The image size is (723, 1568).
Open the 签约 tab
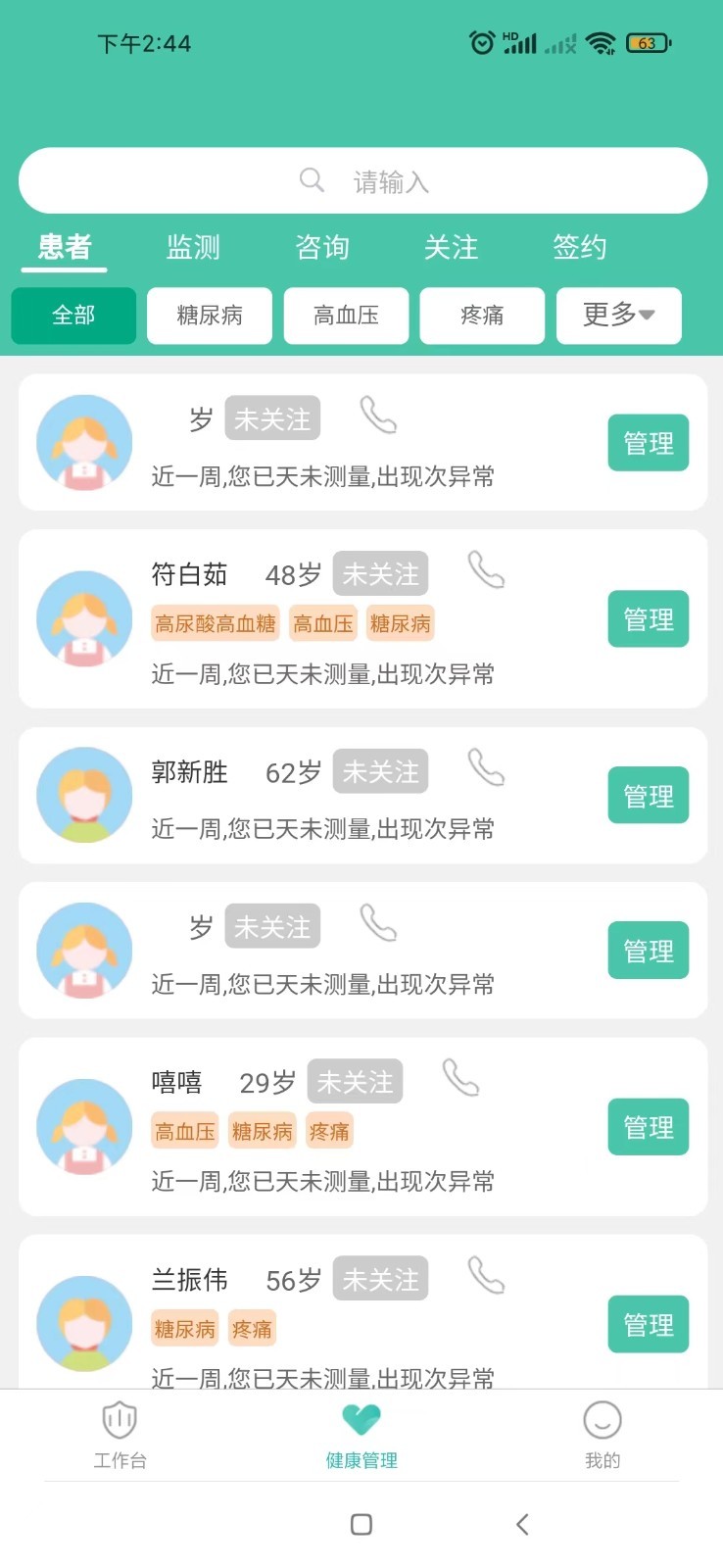point(580,248)
